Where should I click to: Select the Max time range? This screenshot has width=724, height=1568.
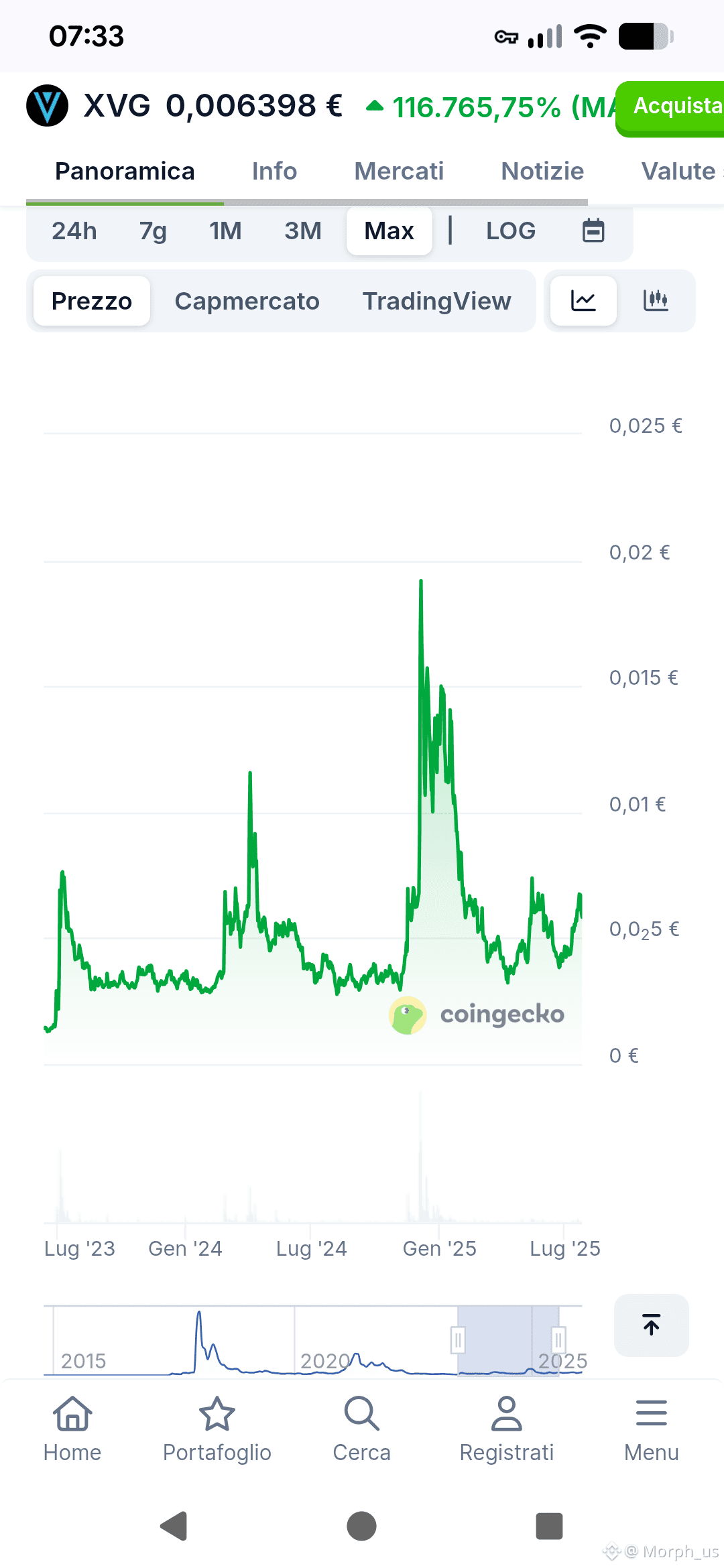click(x=389, y=231)
